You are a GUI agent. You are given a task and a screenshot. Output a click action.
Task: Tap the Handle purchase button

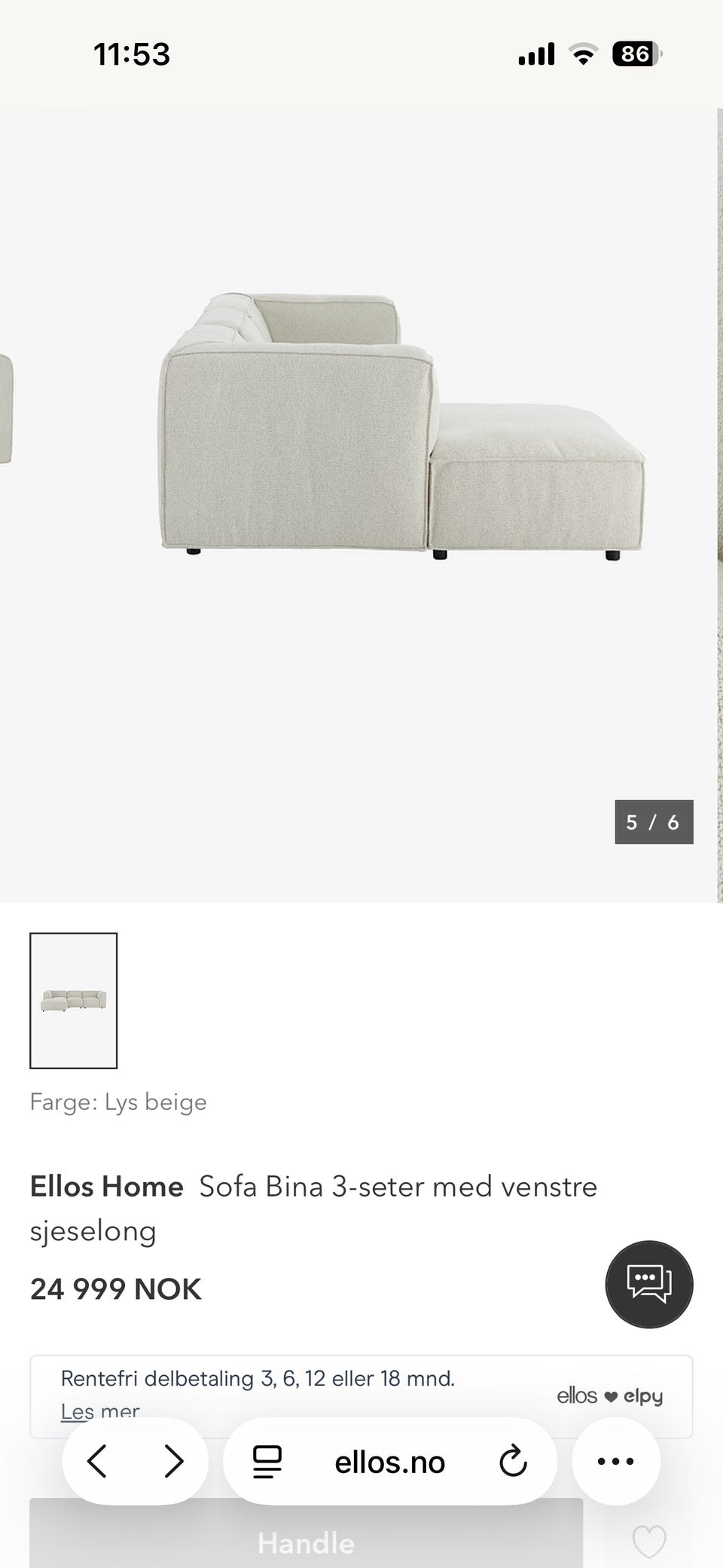pos(306,1542)
